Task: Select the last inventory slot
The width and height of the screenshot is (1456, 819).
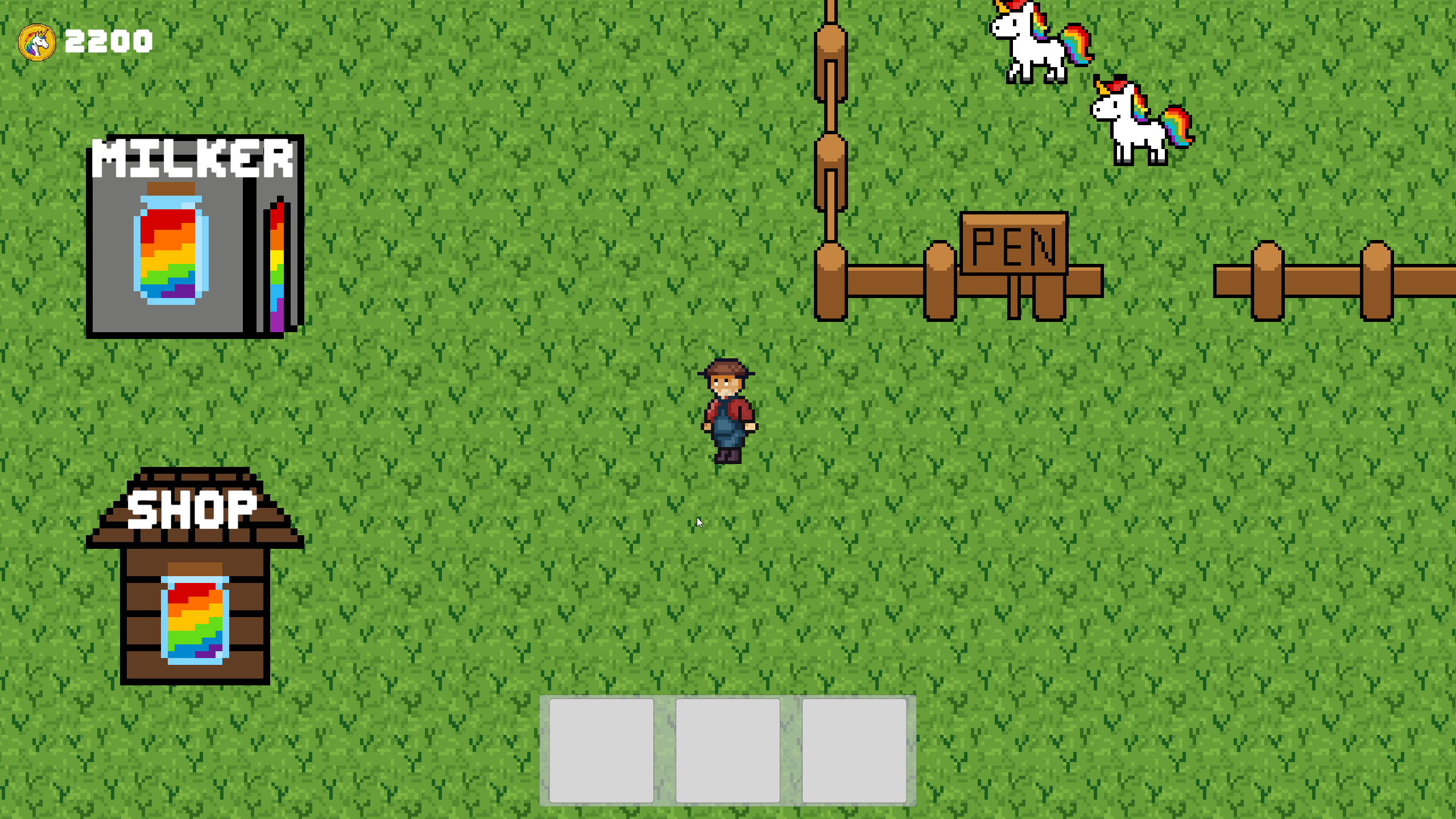Action: point(854,750)
